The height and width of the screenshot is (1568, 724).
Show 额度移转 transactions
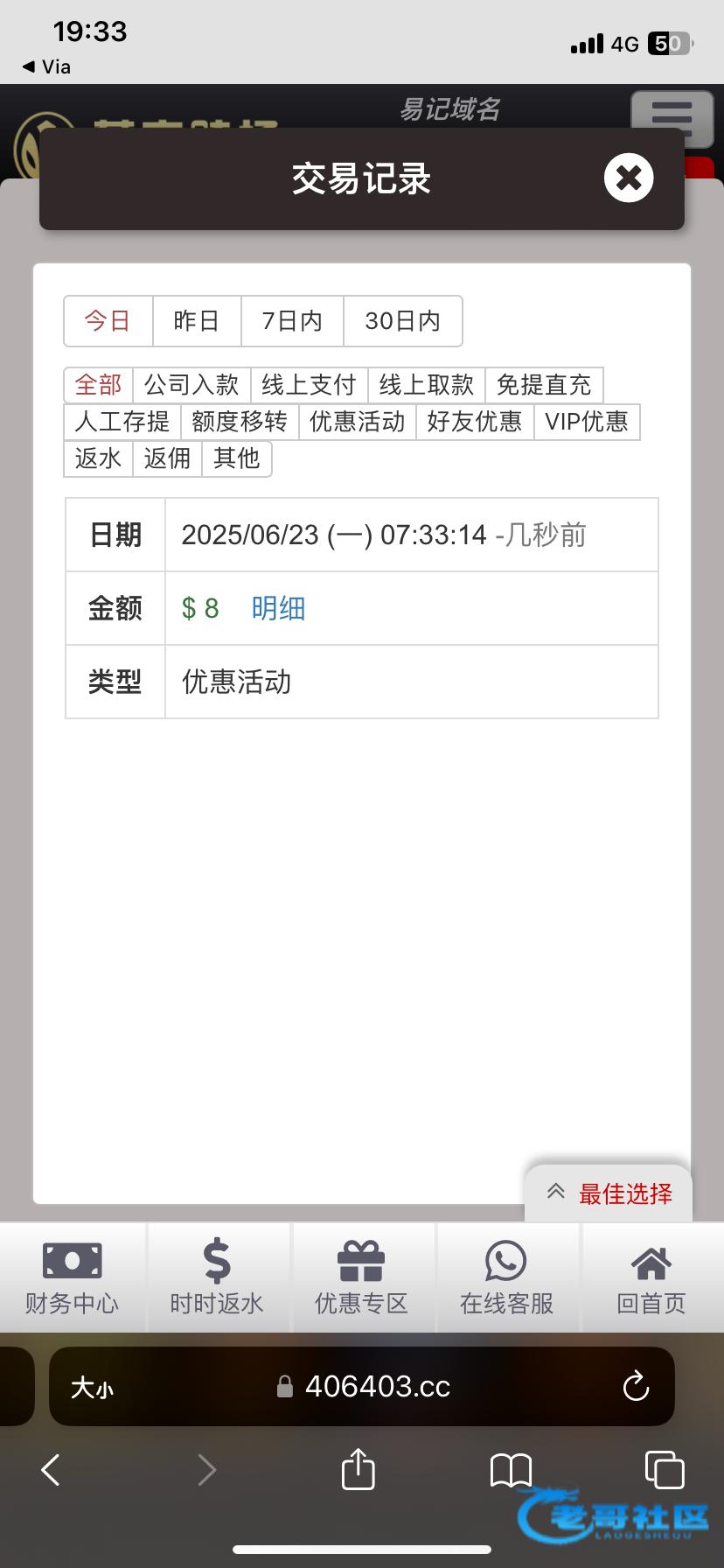(240, 422)
